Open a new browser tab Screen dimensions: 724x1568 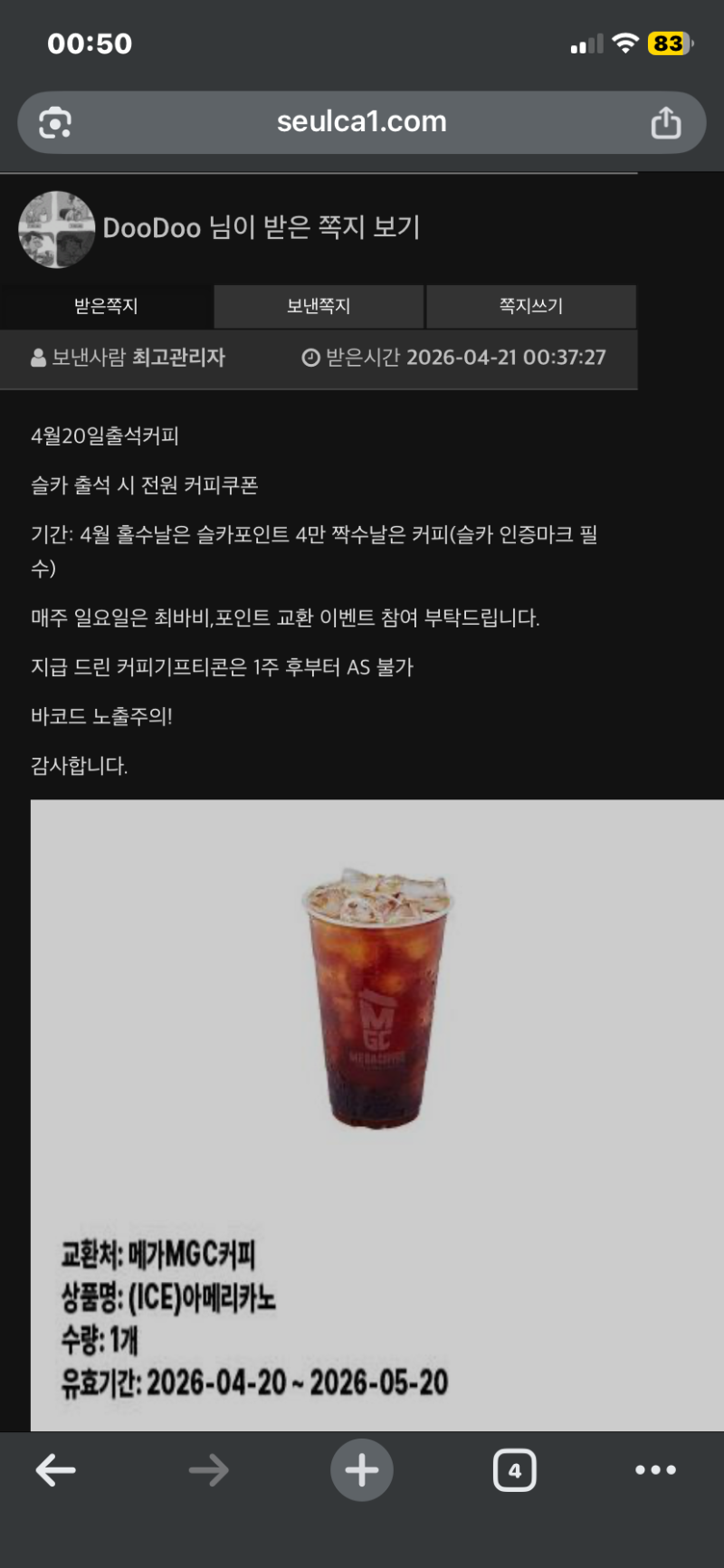[x=361, y=1470]
